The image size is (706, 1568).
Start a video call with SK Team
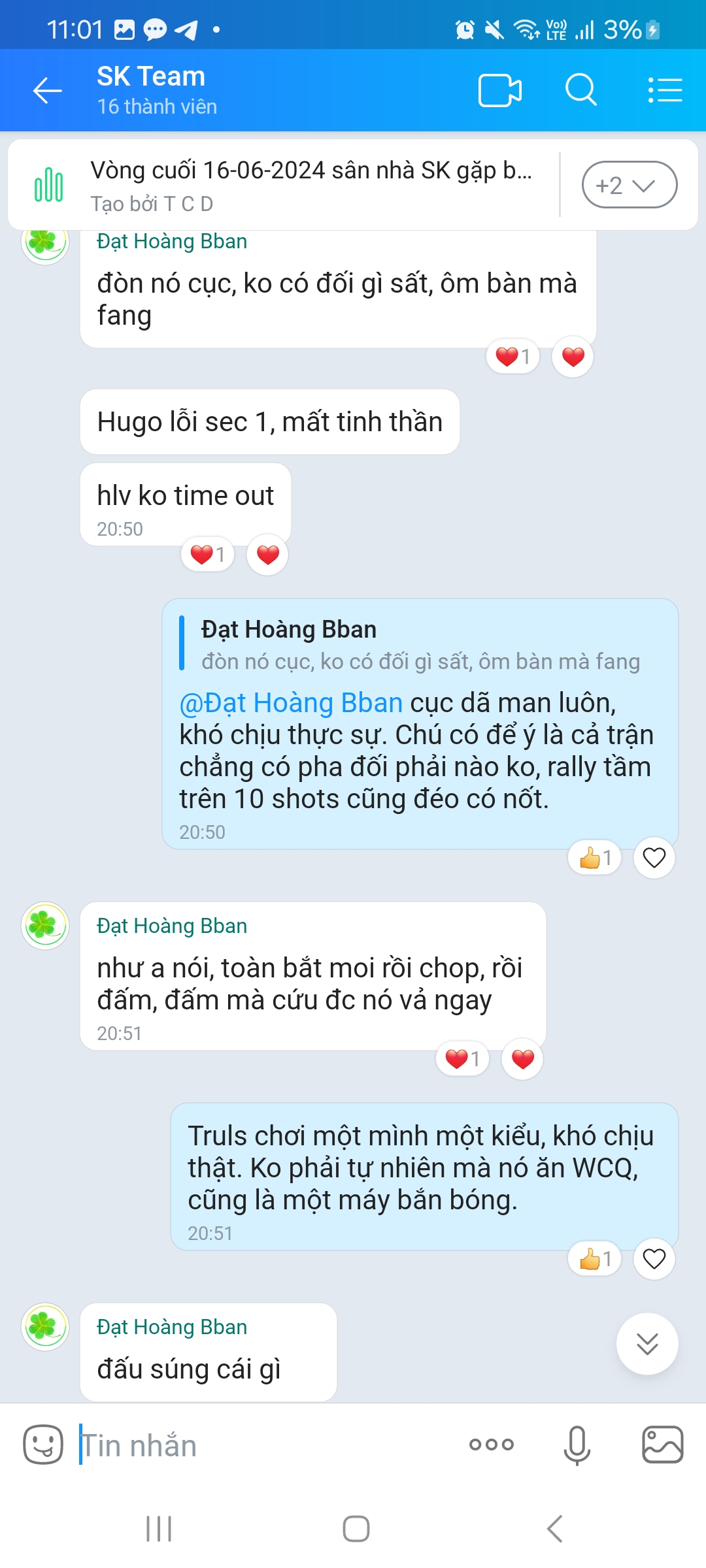tap(500, 90)
